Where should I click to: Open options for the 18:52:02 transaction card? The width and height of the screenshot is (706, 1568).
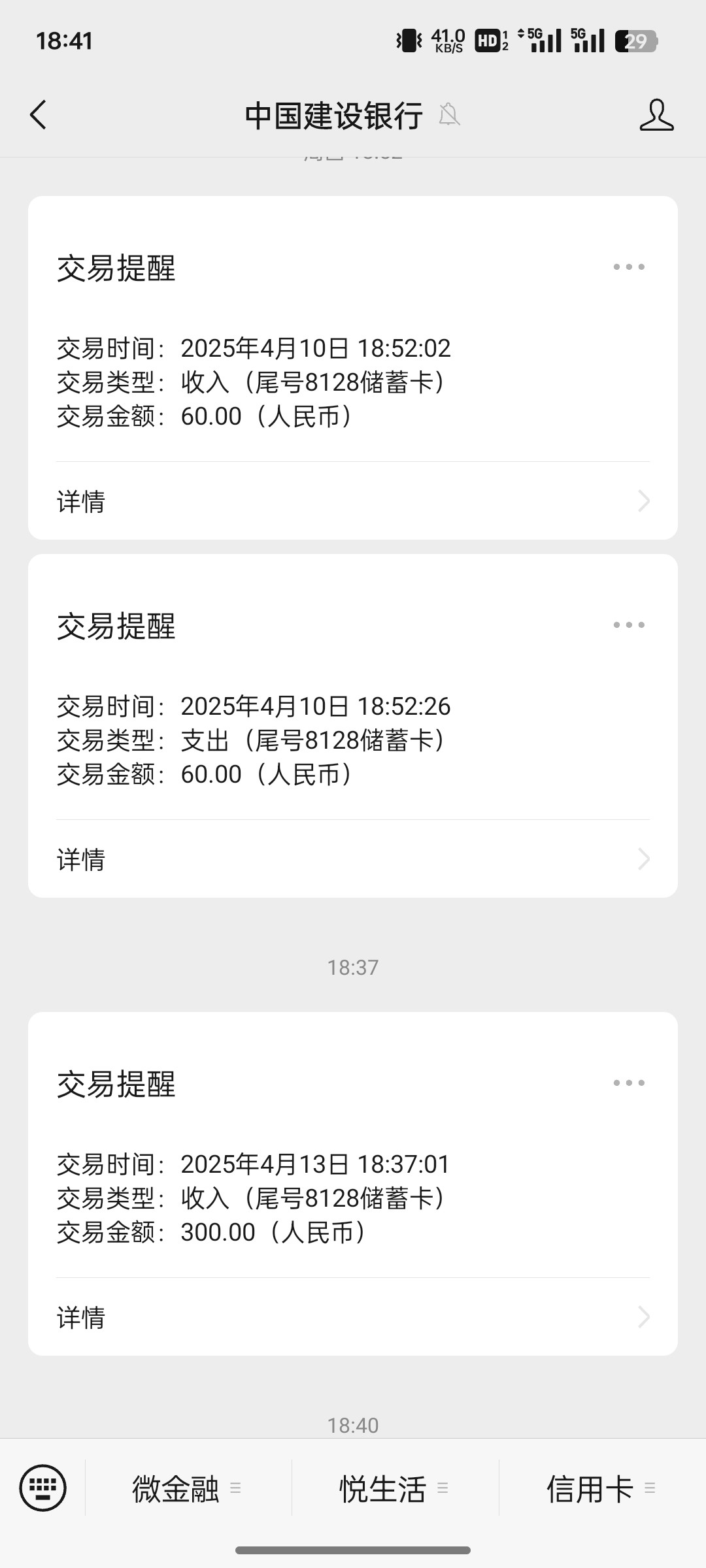click(x=629, y=267)
